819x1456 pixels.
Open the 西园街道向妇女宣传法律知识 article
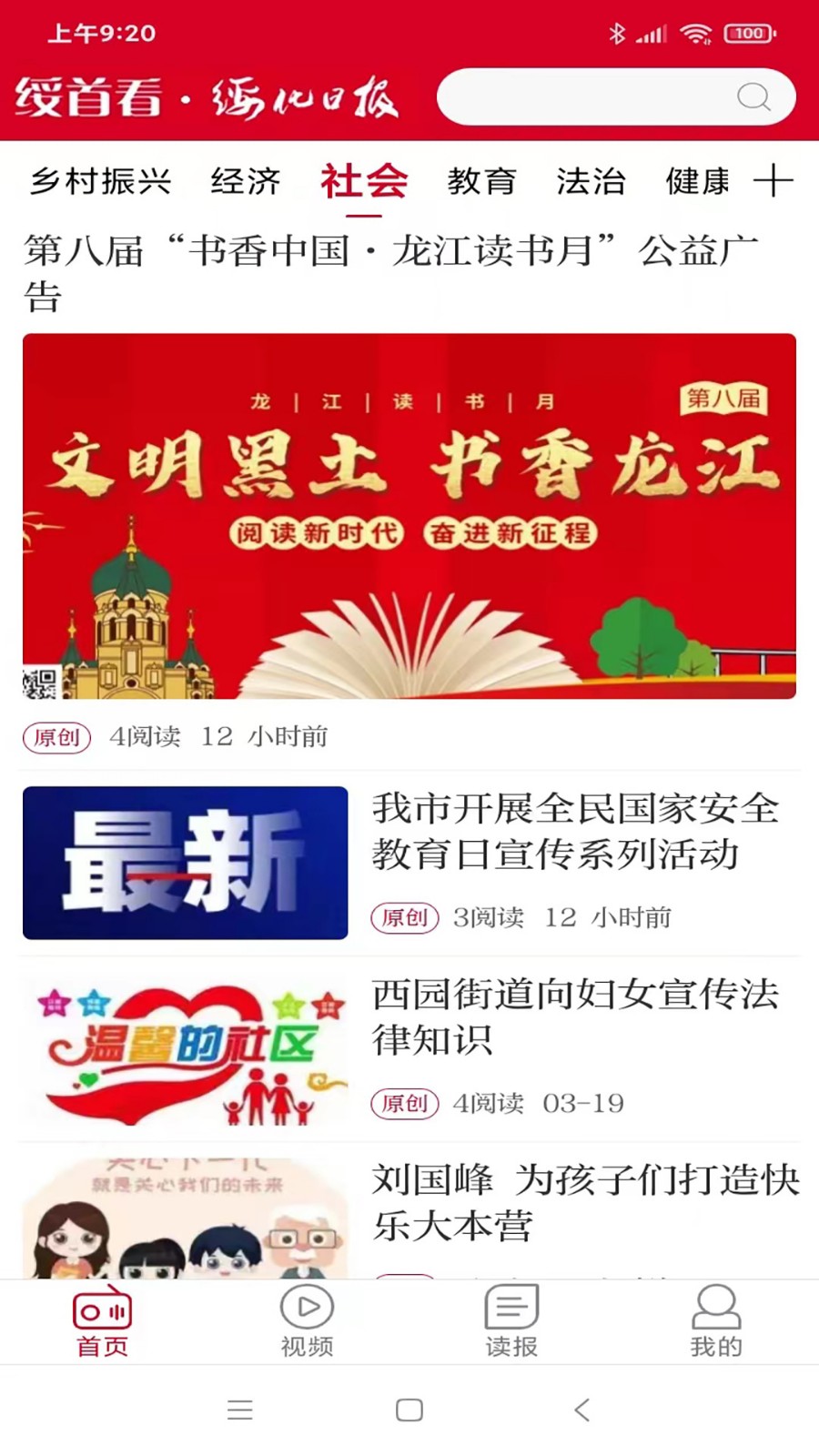(x=575, y=1017)
